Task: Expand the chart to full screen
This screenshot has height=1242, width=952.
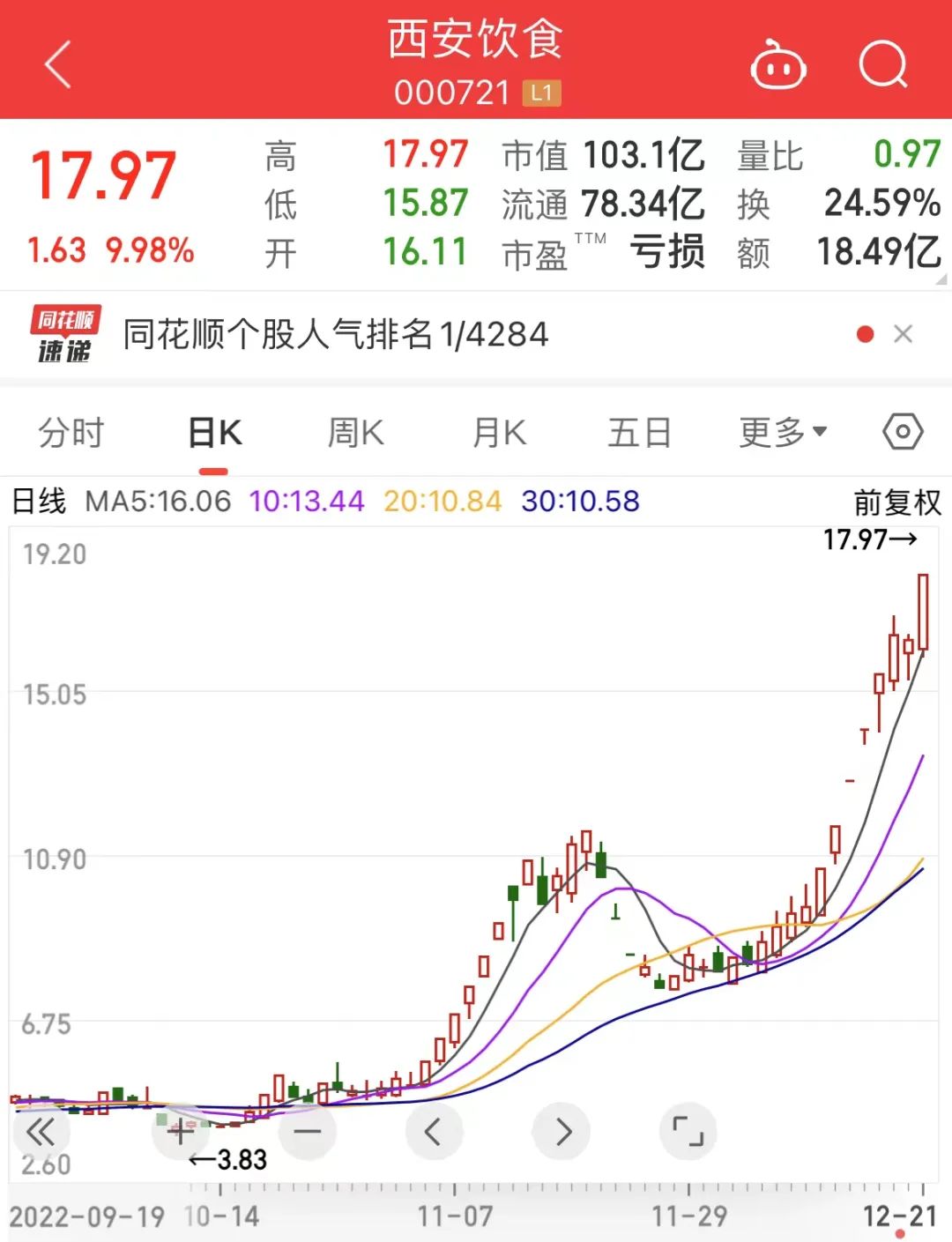Action: click(x=688, y=1131)
